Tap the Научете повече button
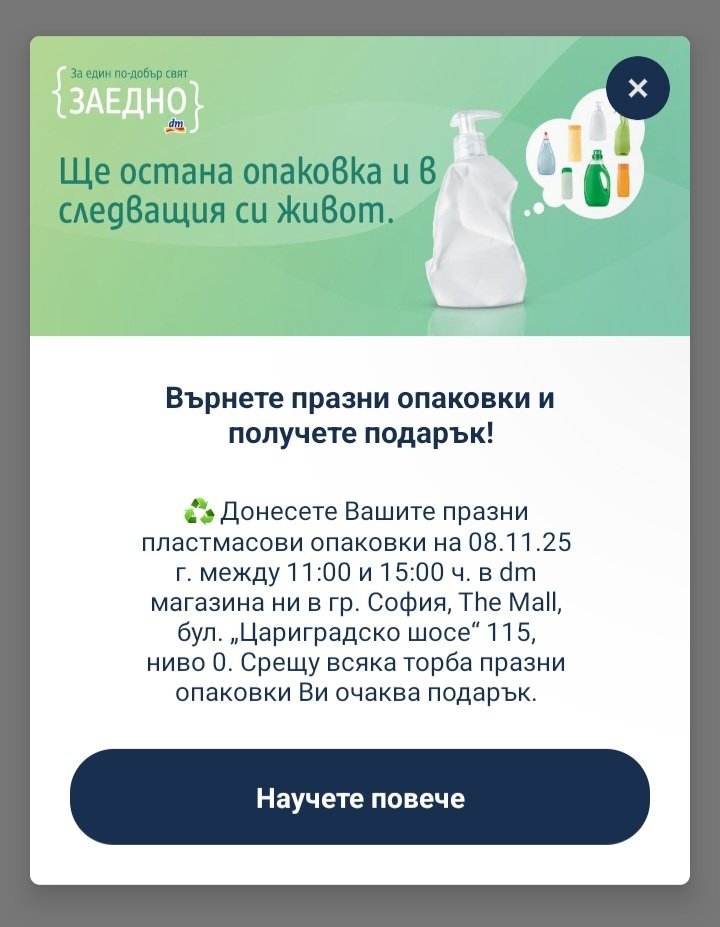Viewport: 720px width, 927px height. pyautogui.click(x=360, y=797)
